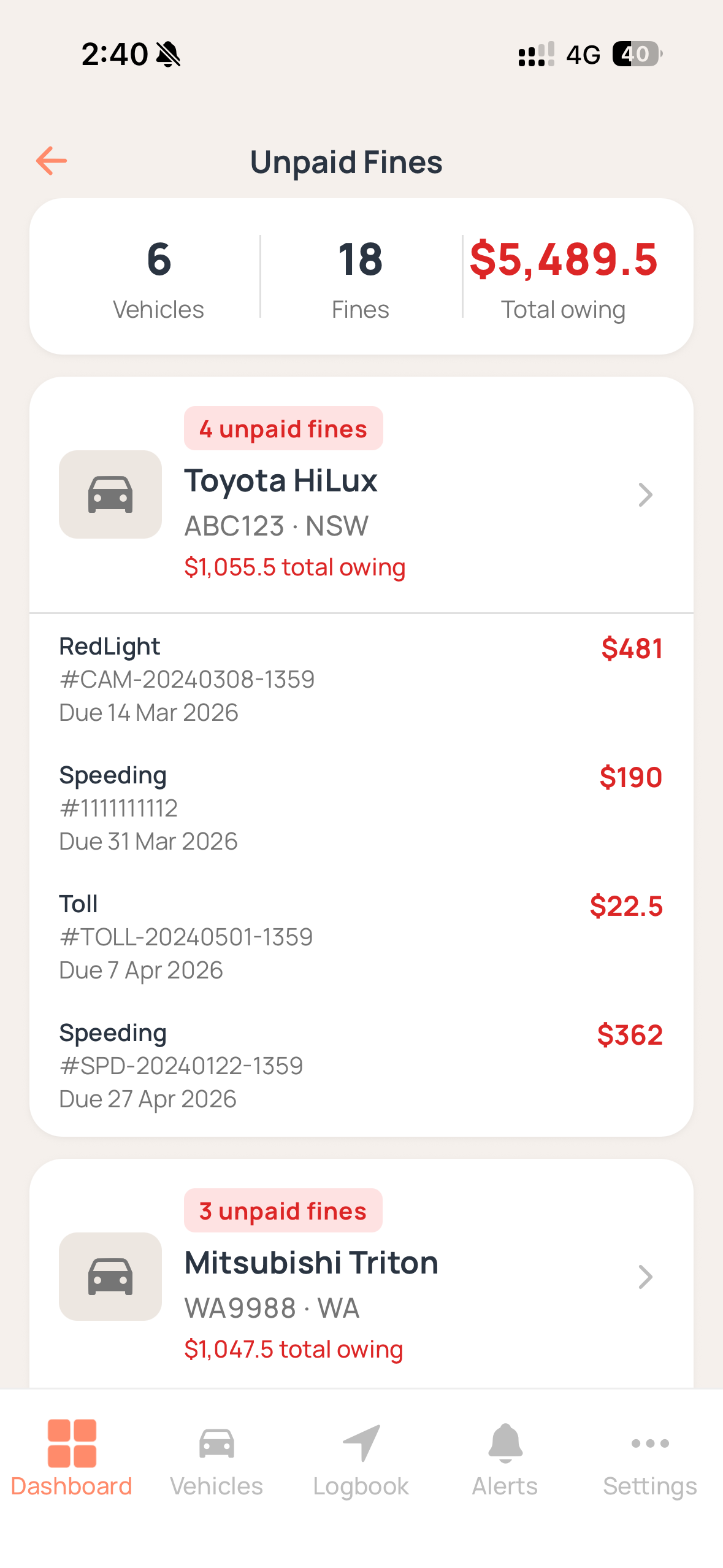The image size is (723, 1568).
Task: Tap the battery indicator in status bar
Action: [637, 54]
